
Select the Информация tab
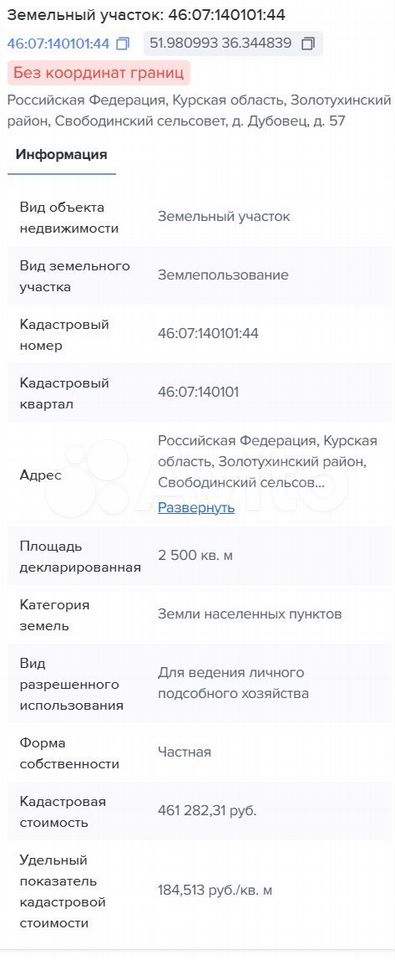coord(61,154)
